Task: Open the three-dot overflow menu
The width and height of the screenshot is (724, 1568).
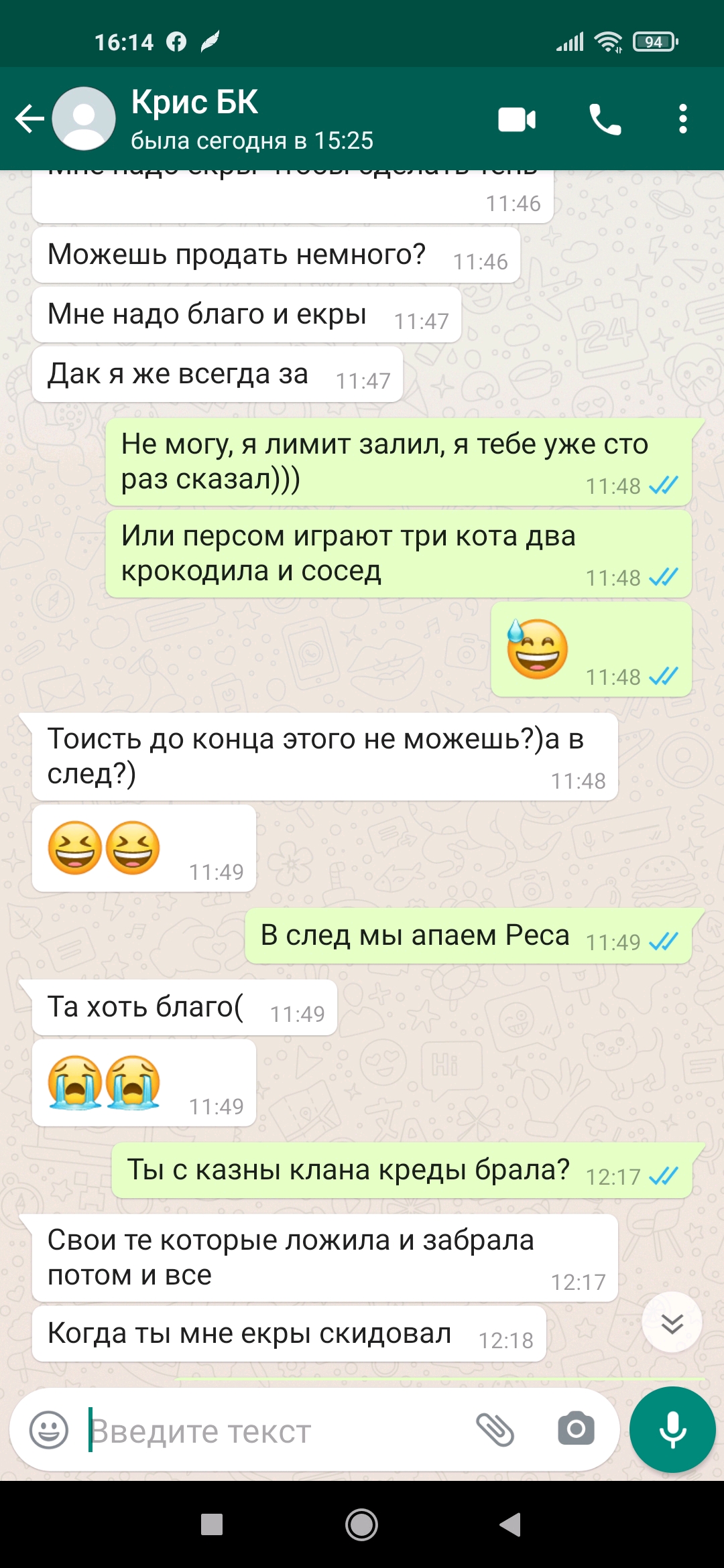Action: click(682, 119)
